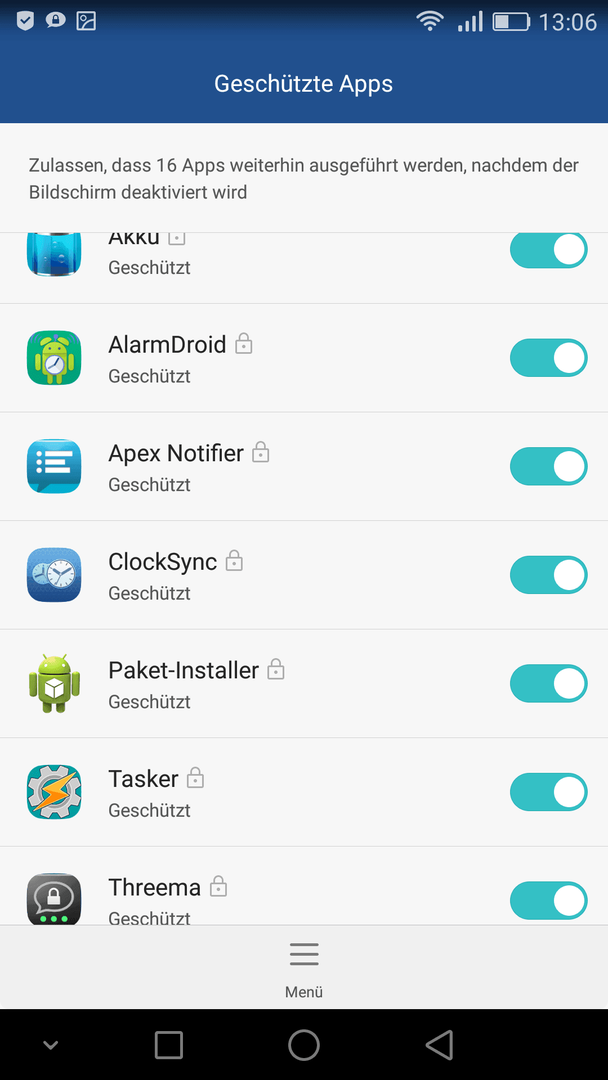608x1080 pixels.
Task: Go back using the navigation bar
Action: tap(439, 1044)
